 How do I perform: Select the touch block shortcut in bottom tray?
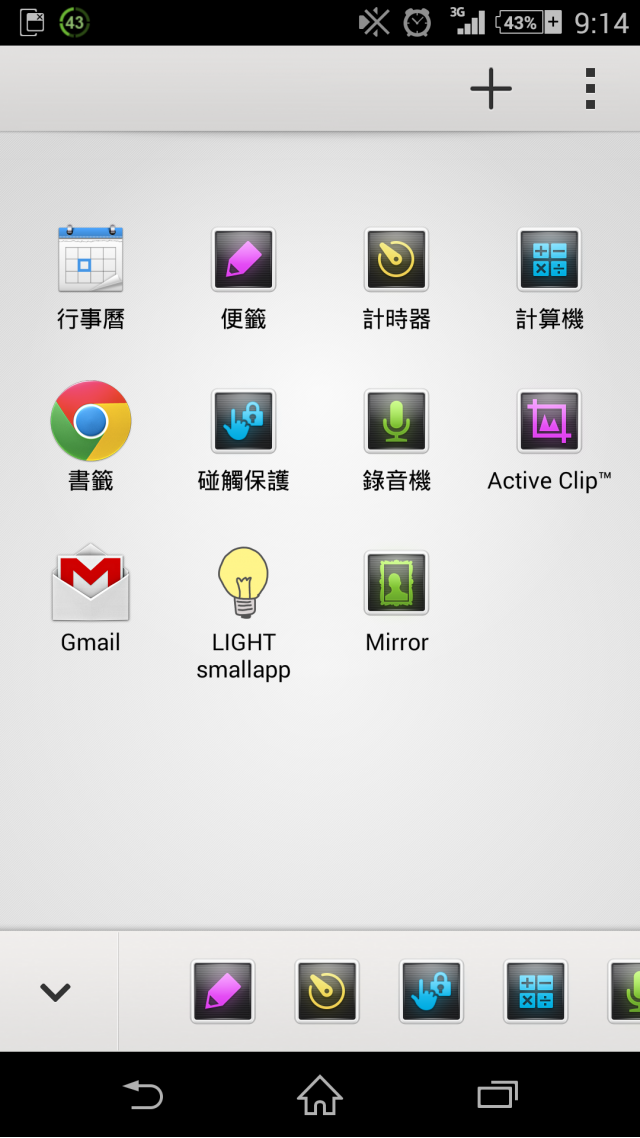coord(432,991)
